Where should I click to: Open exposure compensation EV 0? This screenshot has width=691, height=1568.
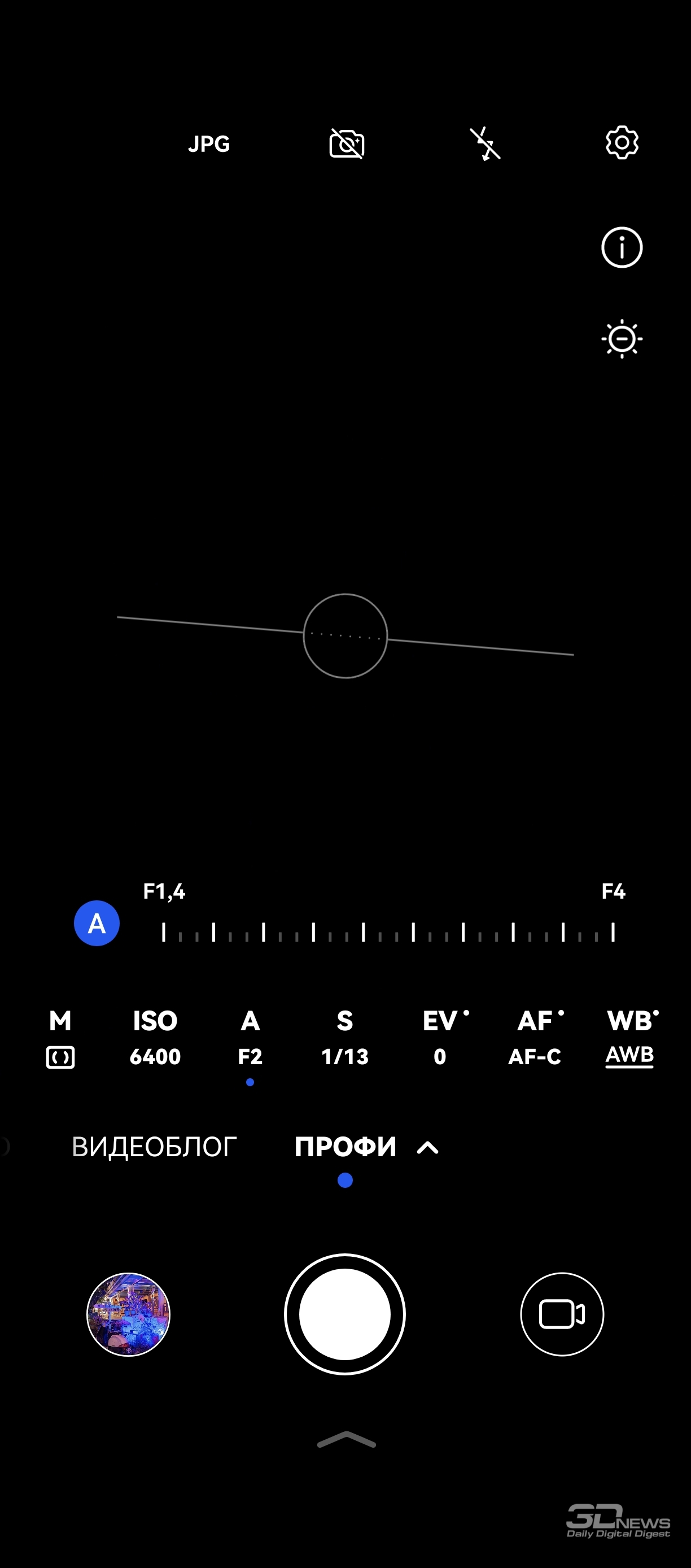tap(440, 1038)
